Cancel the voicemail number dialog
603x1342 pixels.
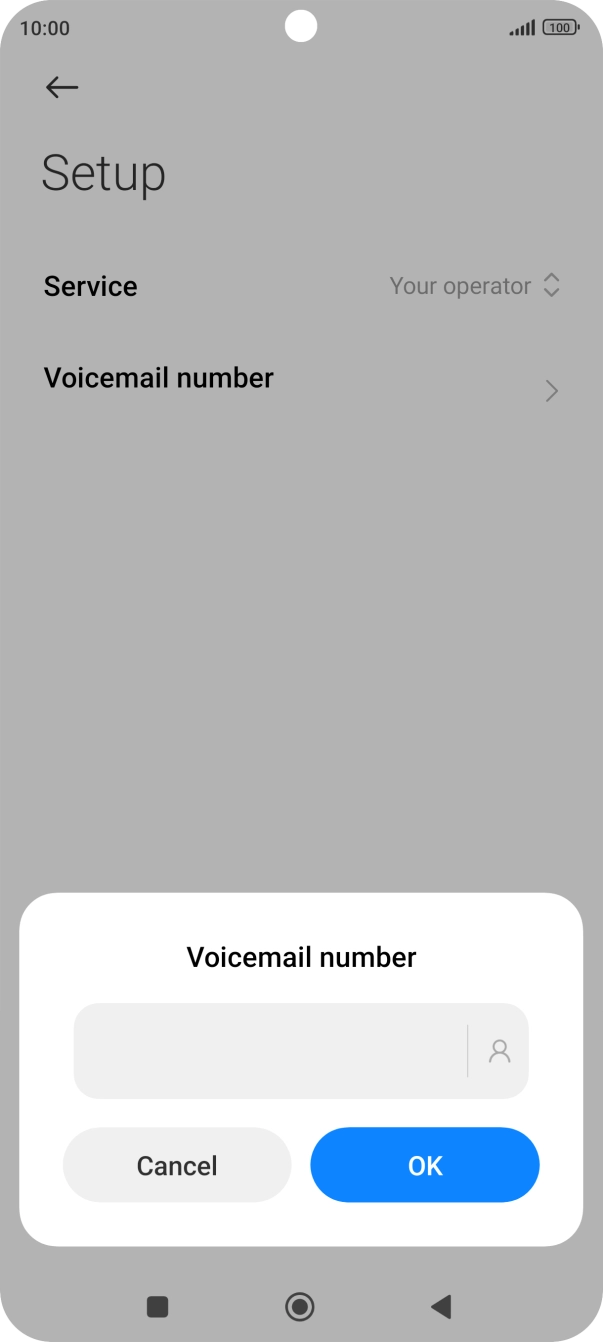coord(177,1165)
